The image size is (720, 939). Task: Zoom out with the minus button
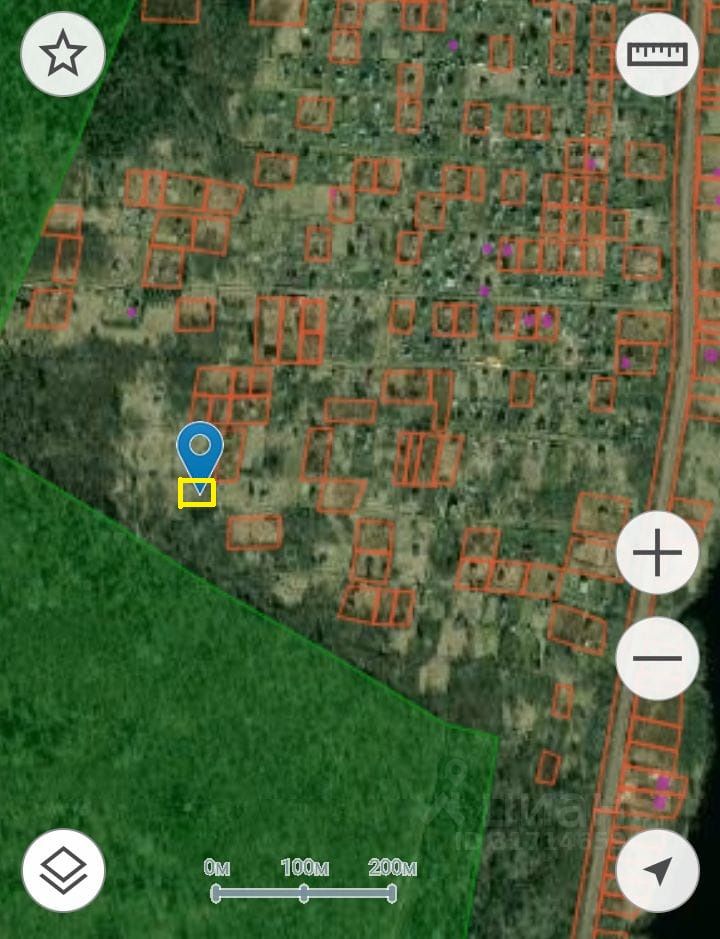click(657, 658)
